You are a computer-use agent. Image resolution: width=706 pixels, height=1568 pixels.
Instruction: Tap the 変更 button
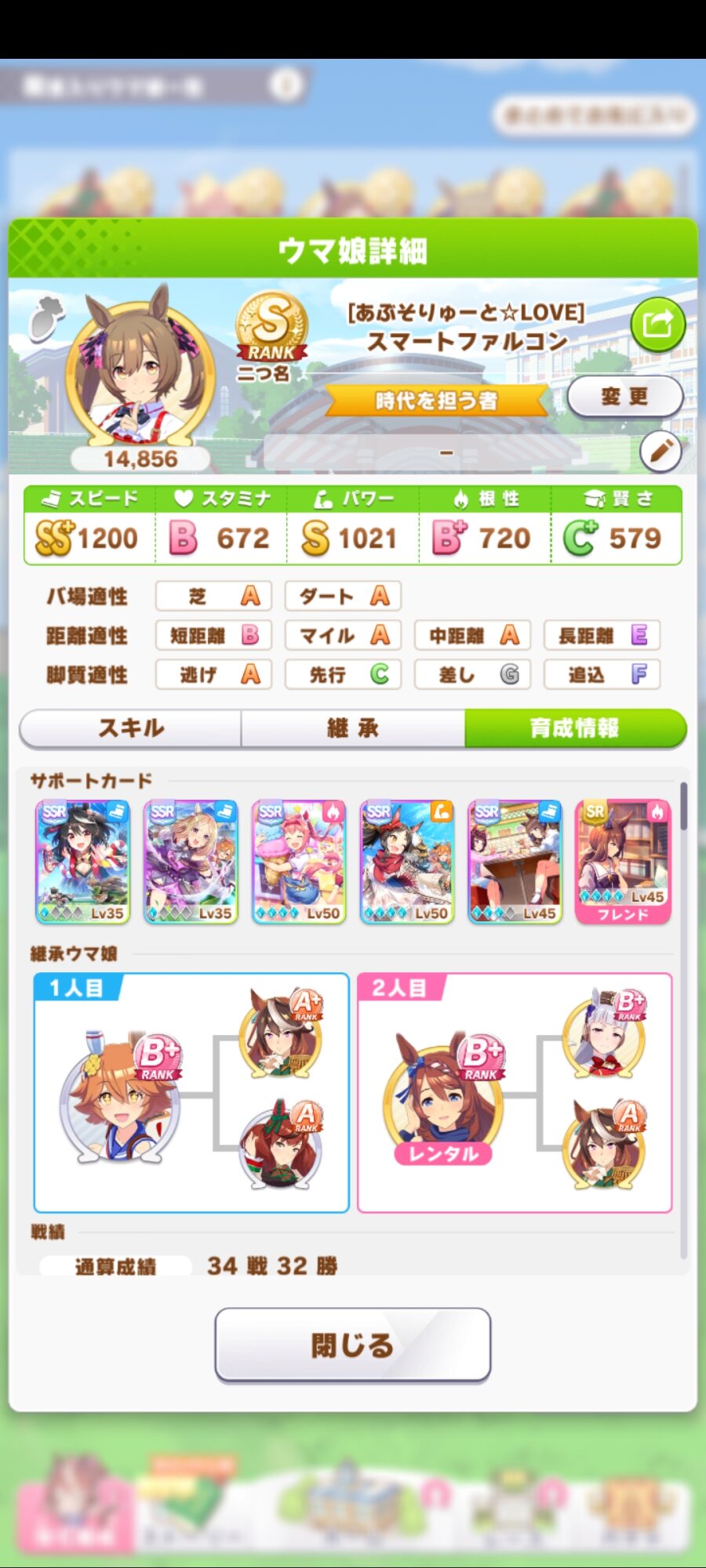(x=624, y=396)
